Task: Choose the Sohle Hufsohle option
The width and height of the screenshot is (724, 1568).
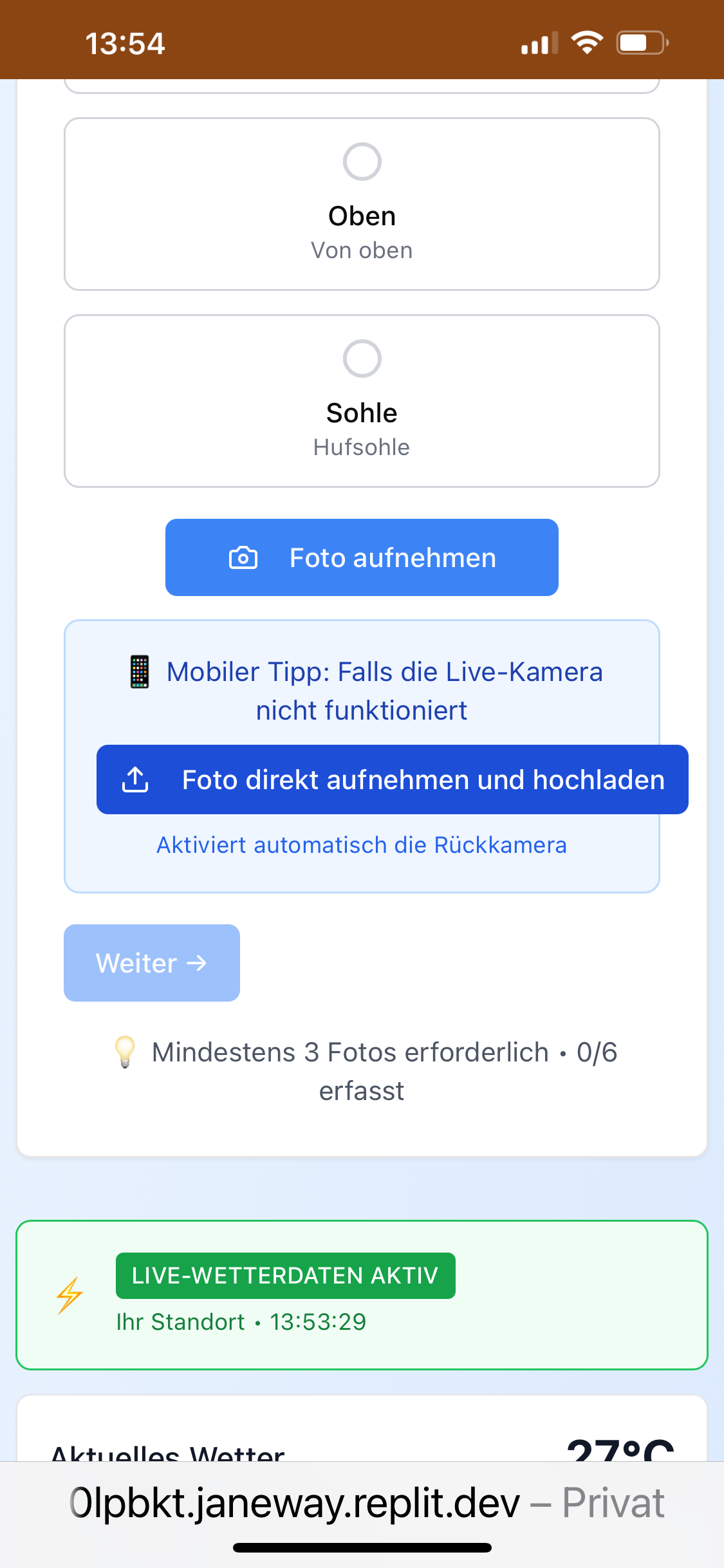Action: (x=362, y=401)
